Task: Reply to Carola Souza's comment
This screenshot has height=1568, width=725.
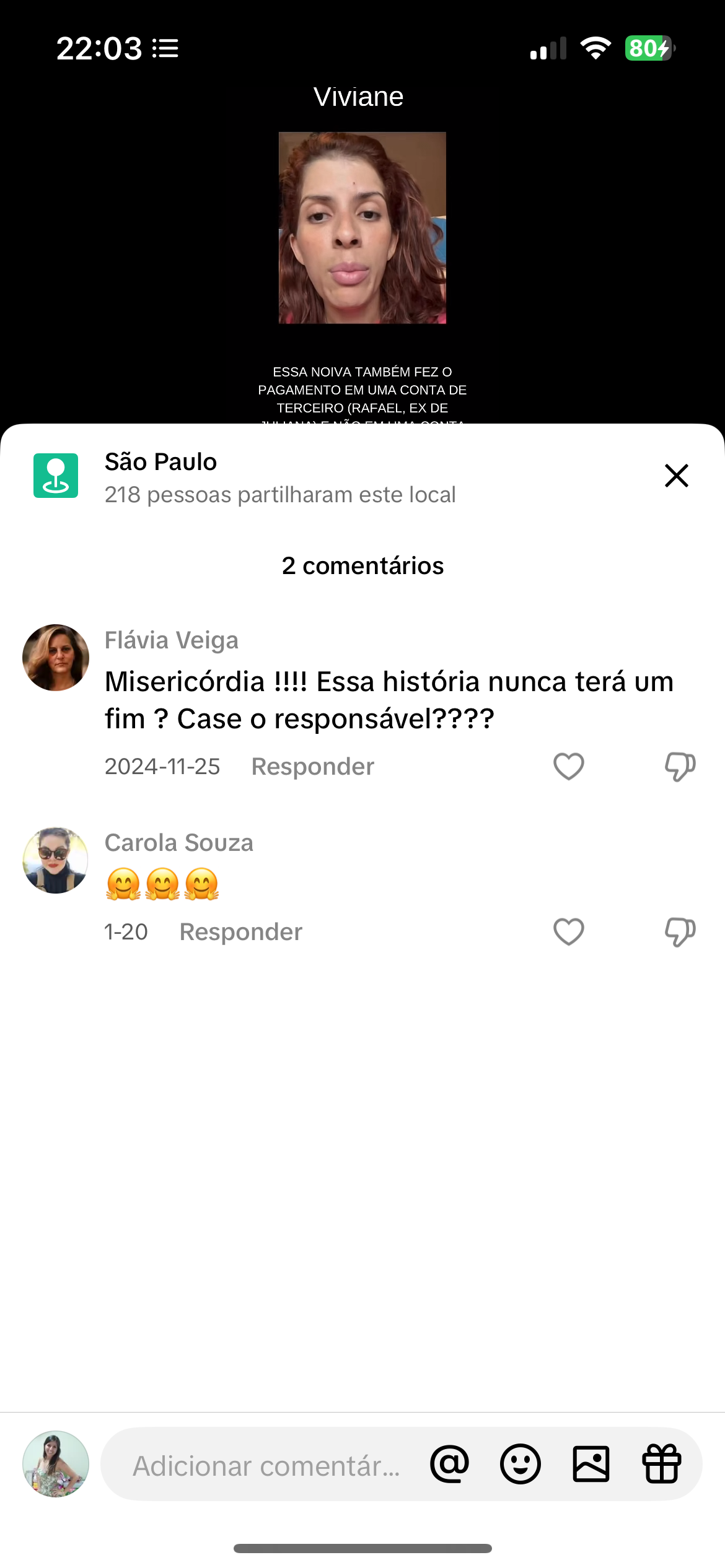Action: (240, 932)
